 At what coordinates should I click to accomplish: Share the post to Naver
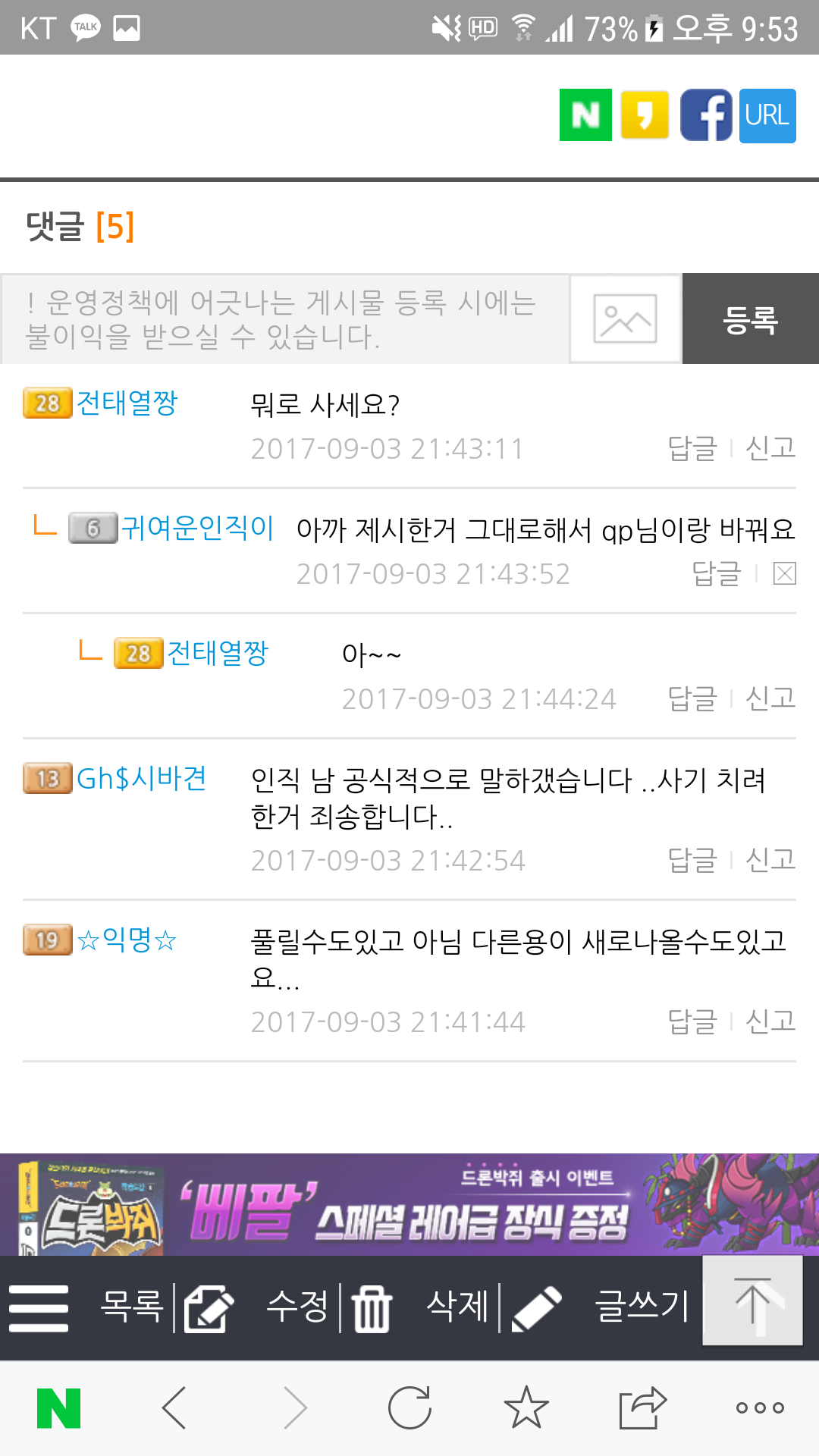[x=585, y=115]
